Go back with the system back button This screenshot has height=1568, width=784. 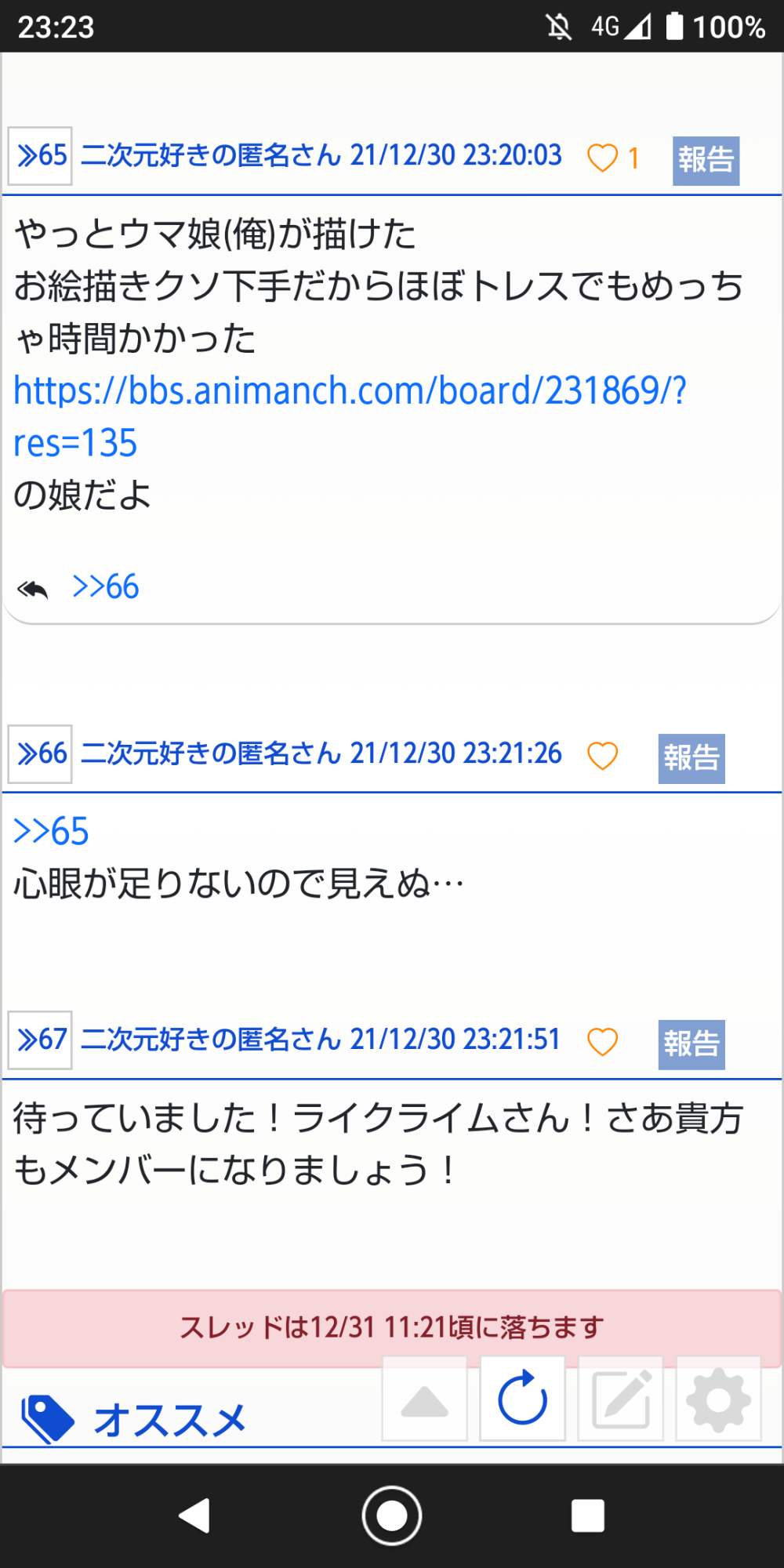pyautogui.click(x=194, y=1515)
